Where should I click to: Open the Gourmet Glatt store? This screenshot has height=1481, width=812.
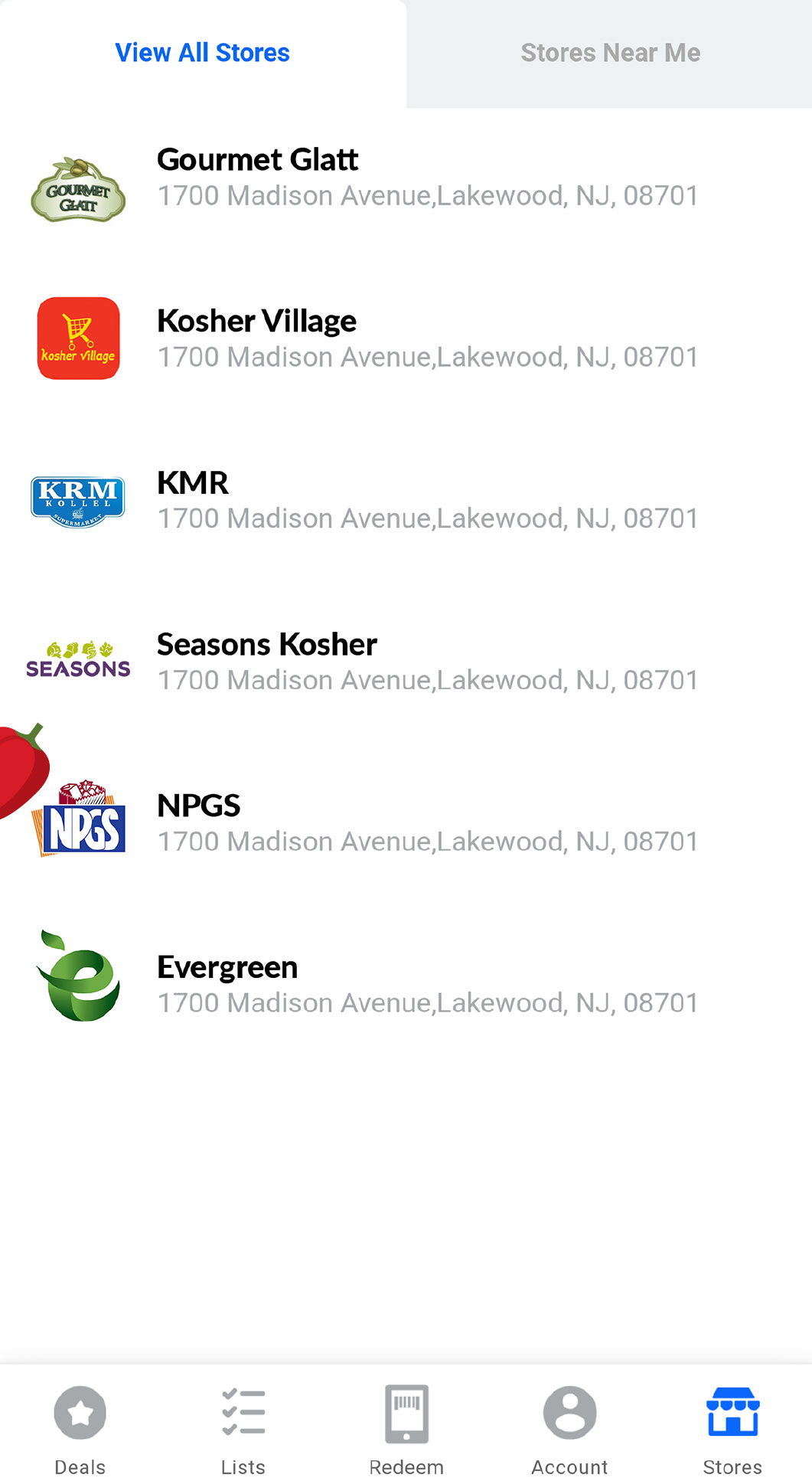coord(406,178)
